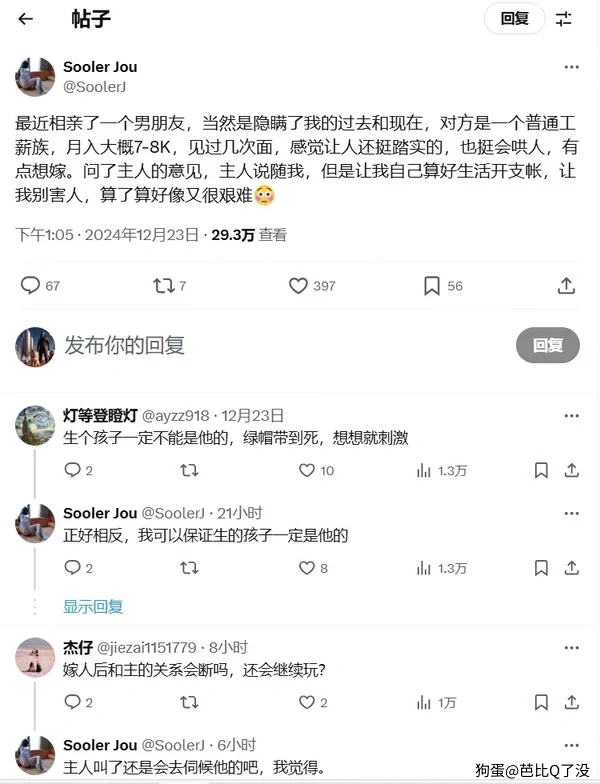
Task: Bookmark the main post with 56 saves
Action: (432, 286)
